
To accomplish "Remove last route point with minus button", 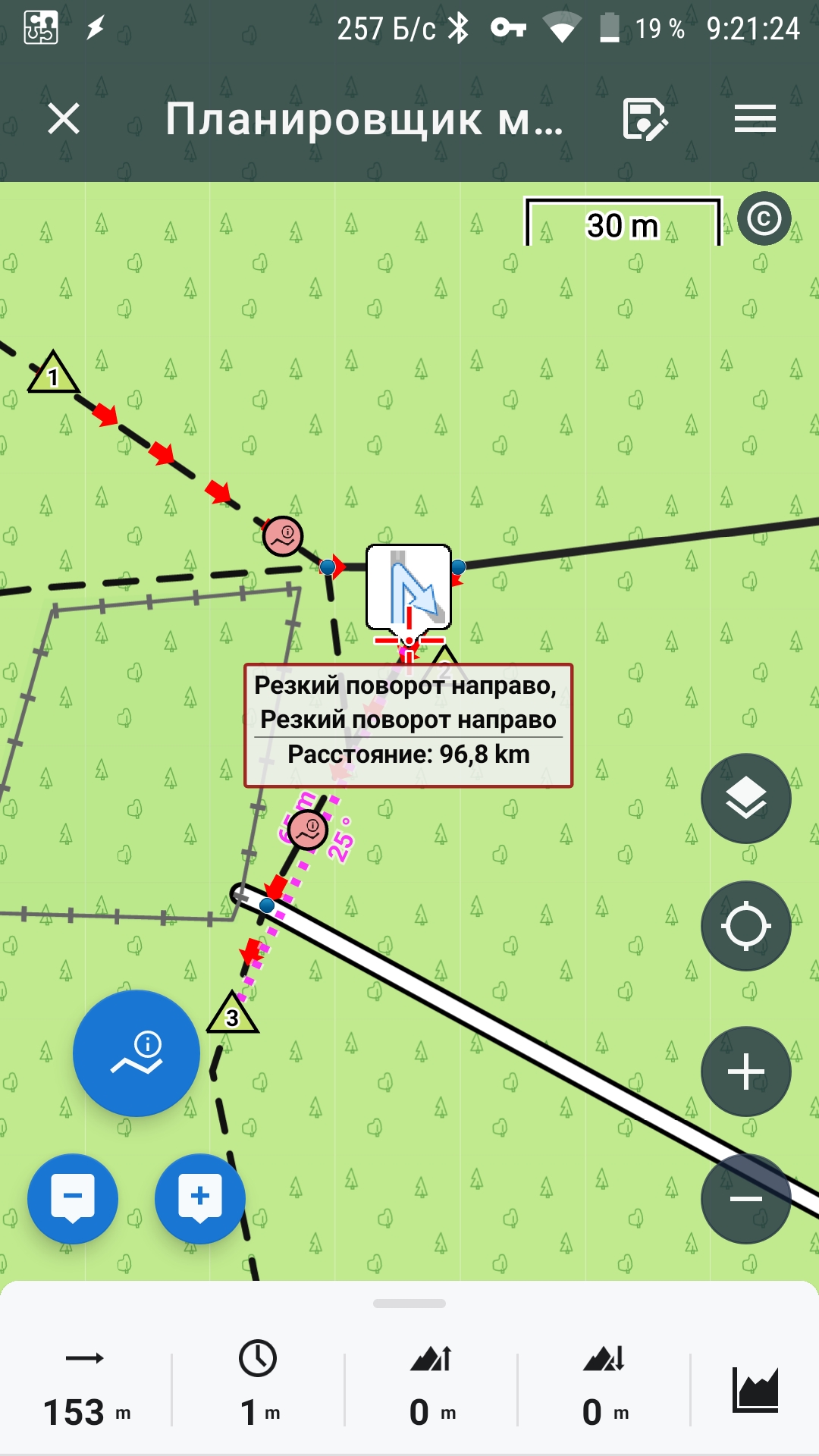I will tap(73, 1199).
